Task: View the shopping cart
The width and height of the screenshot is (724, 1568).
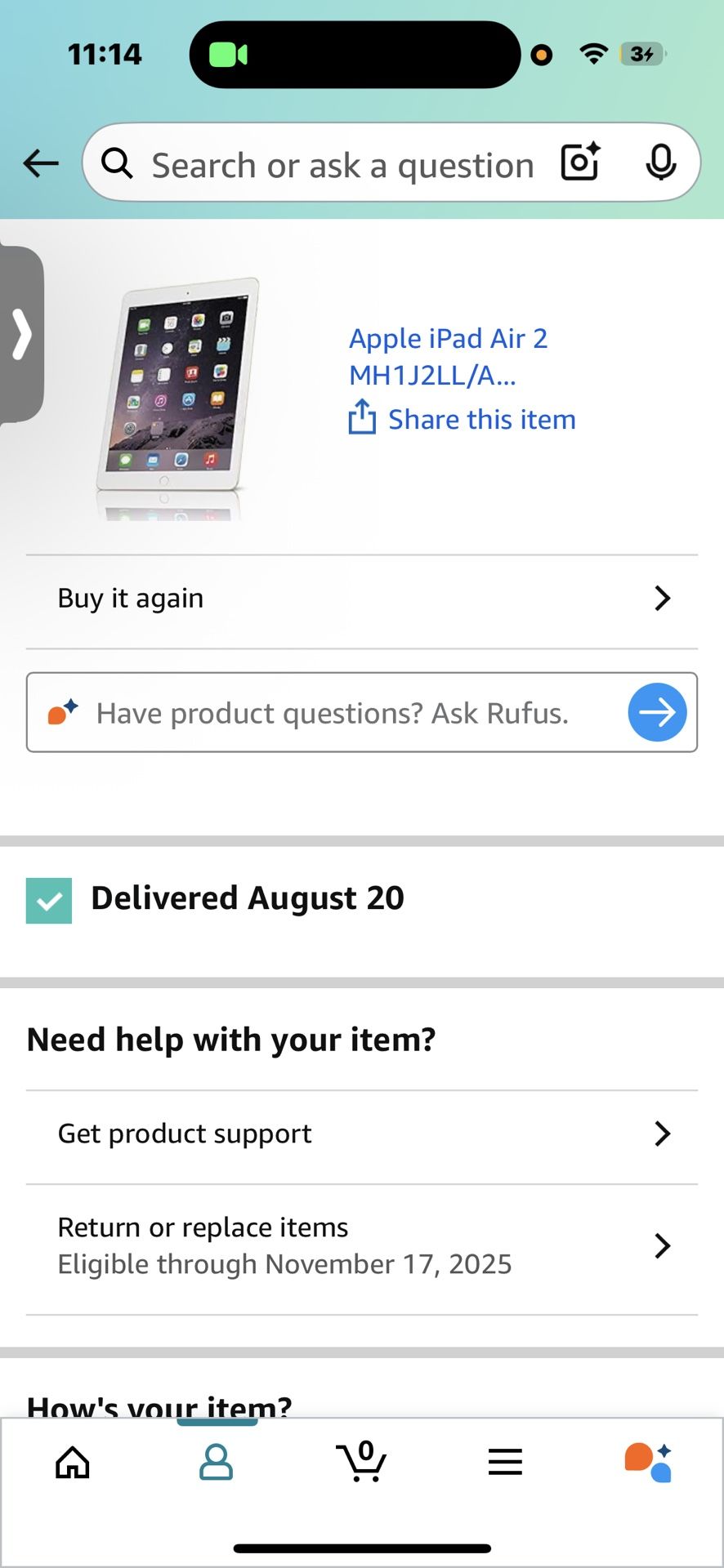Action: pos(361,1462)
